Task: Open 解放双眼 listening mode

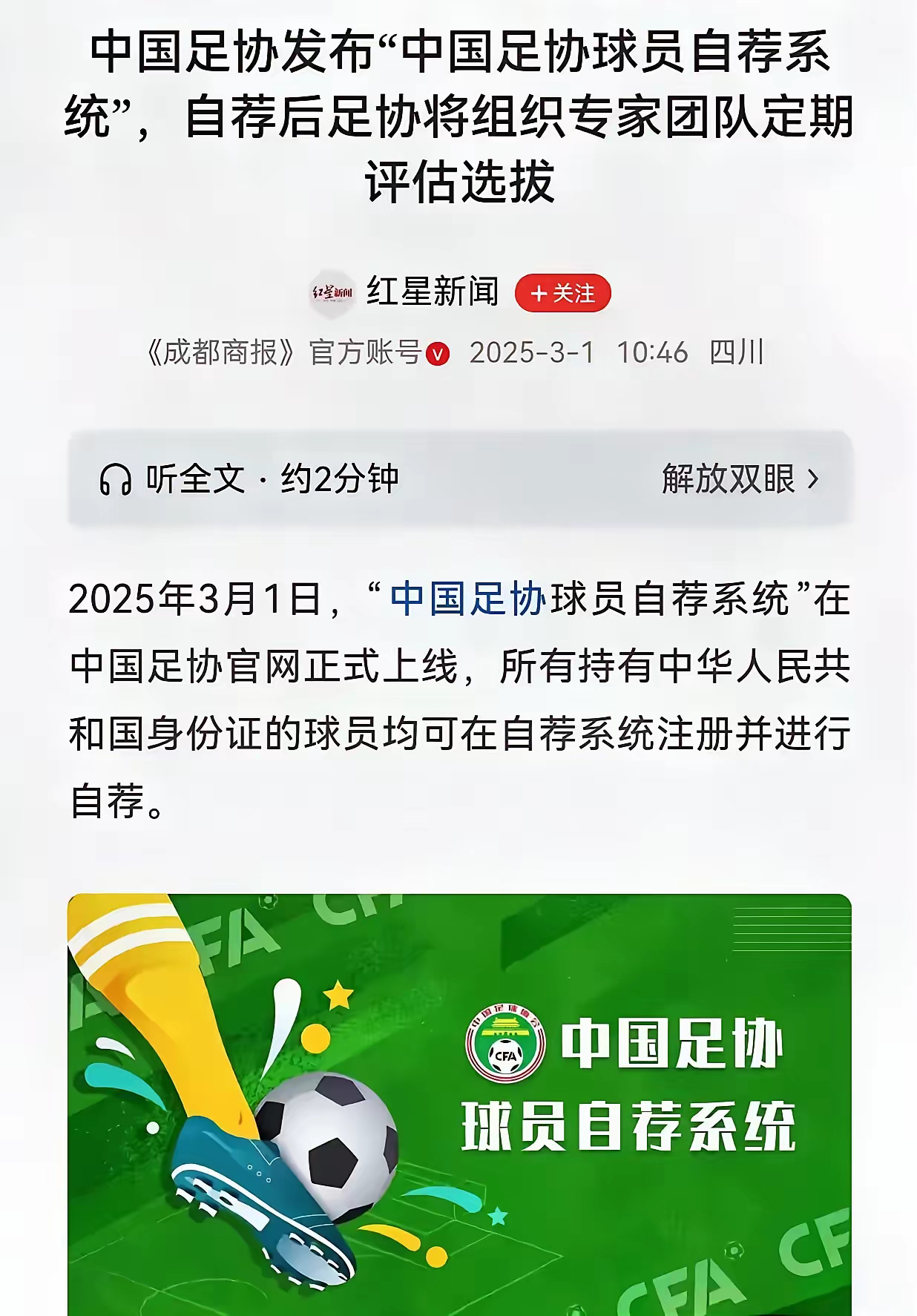Action: pos(740,479)
